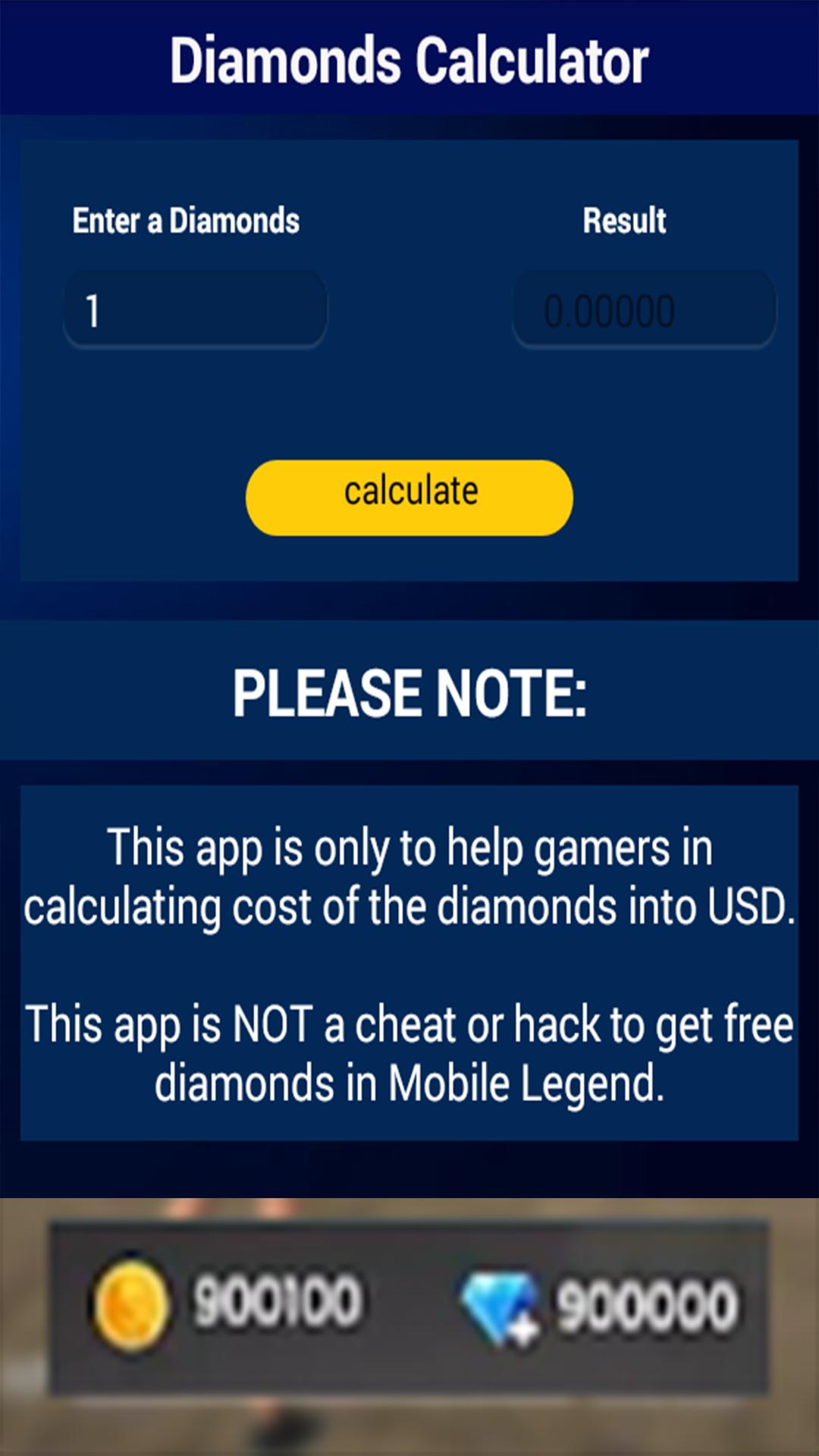Screen dimensions: 819x1456
Task: Tap the Enter a Diamonds input field
Action: coord(196,310)
